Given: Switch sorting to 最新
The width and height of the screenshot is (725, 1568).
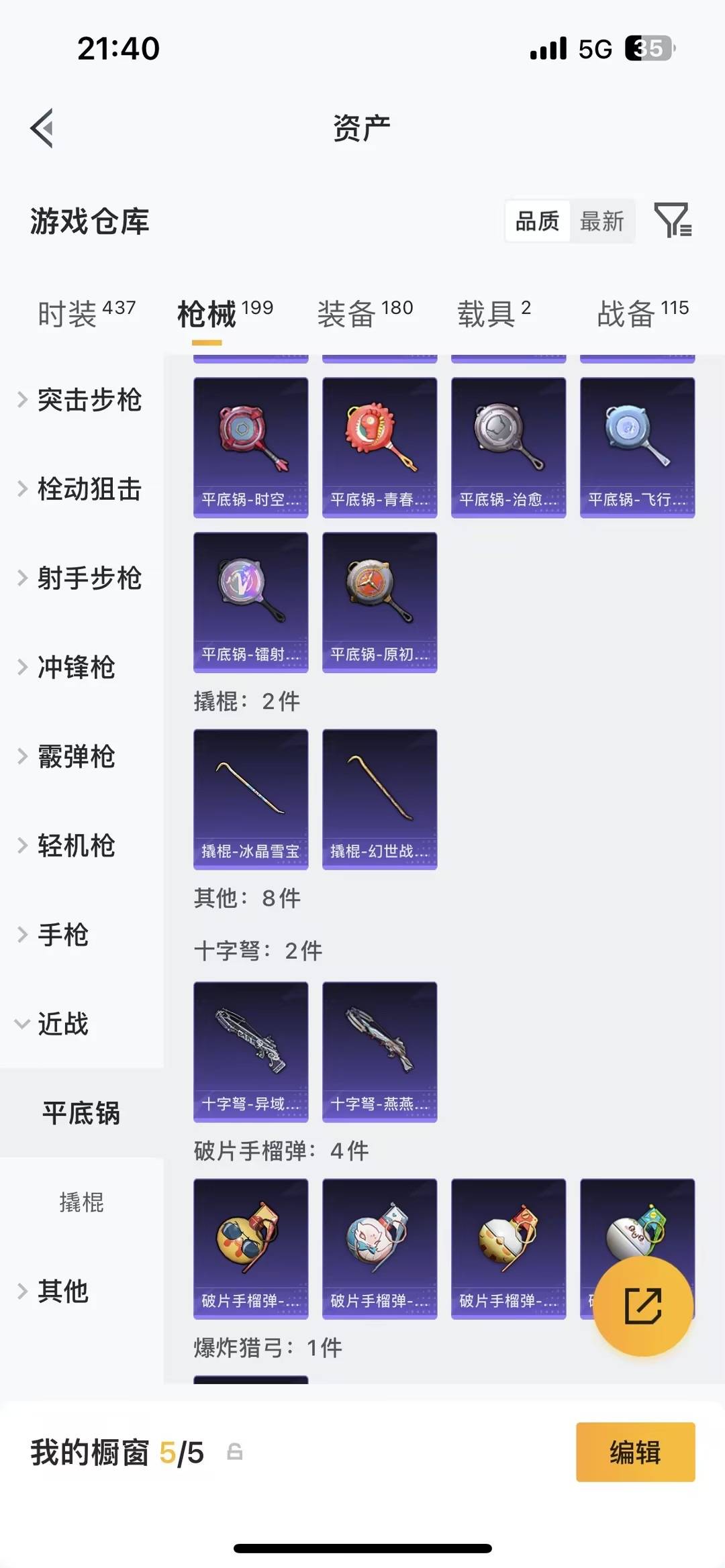Looking at the screenshot, I should pyautogui.click(x=602, y=220).
